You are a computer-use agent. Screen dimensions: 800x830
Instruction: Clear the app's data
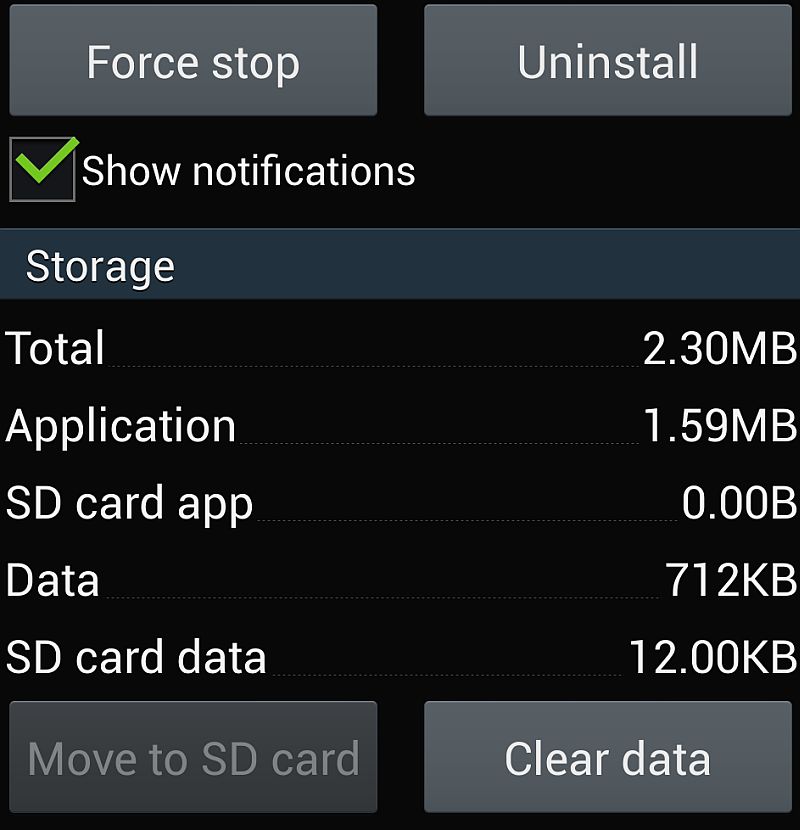point(608,758)
